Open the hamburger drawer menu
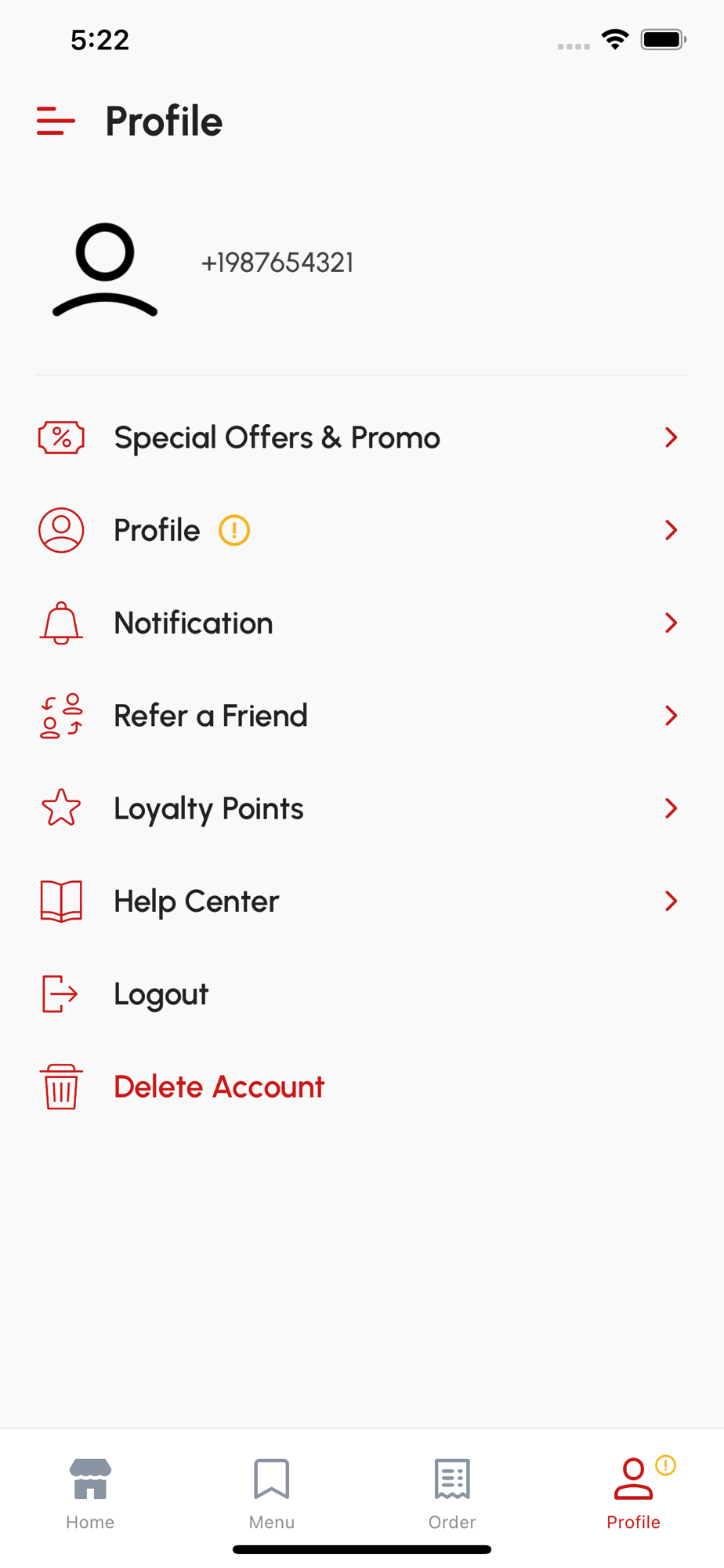The image size is (724, 1568). tap(56, 122)
